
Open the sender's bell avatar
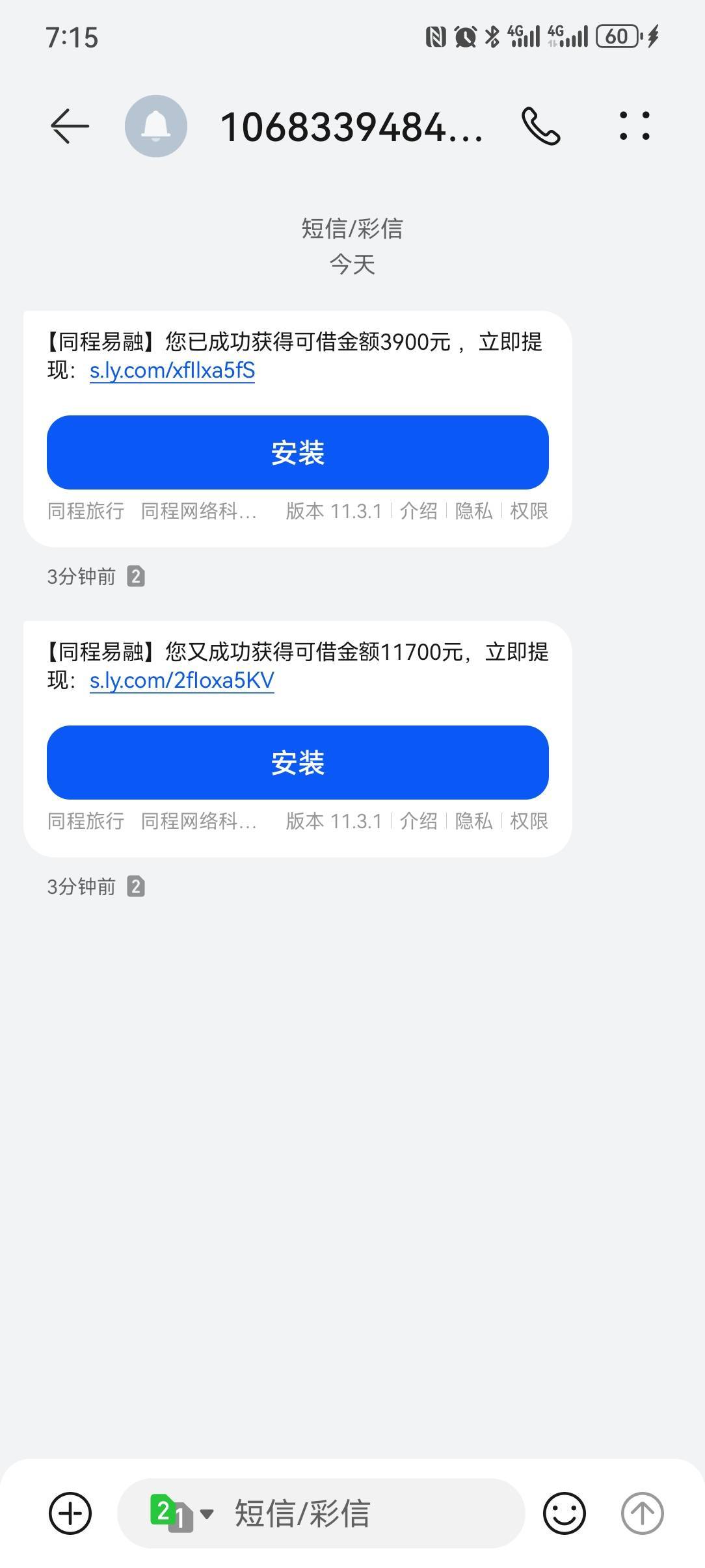(156, 126)
